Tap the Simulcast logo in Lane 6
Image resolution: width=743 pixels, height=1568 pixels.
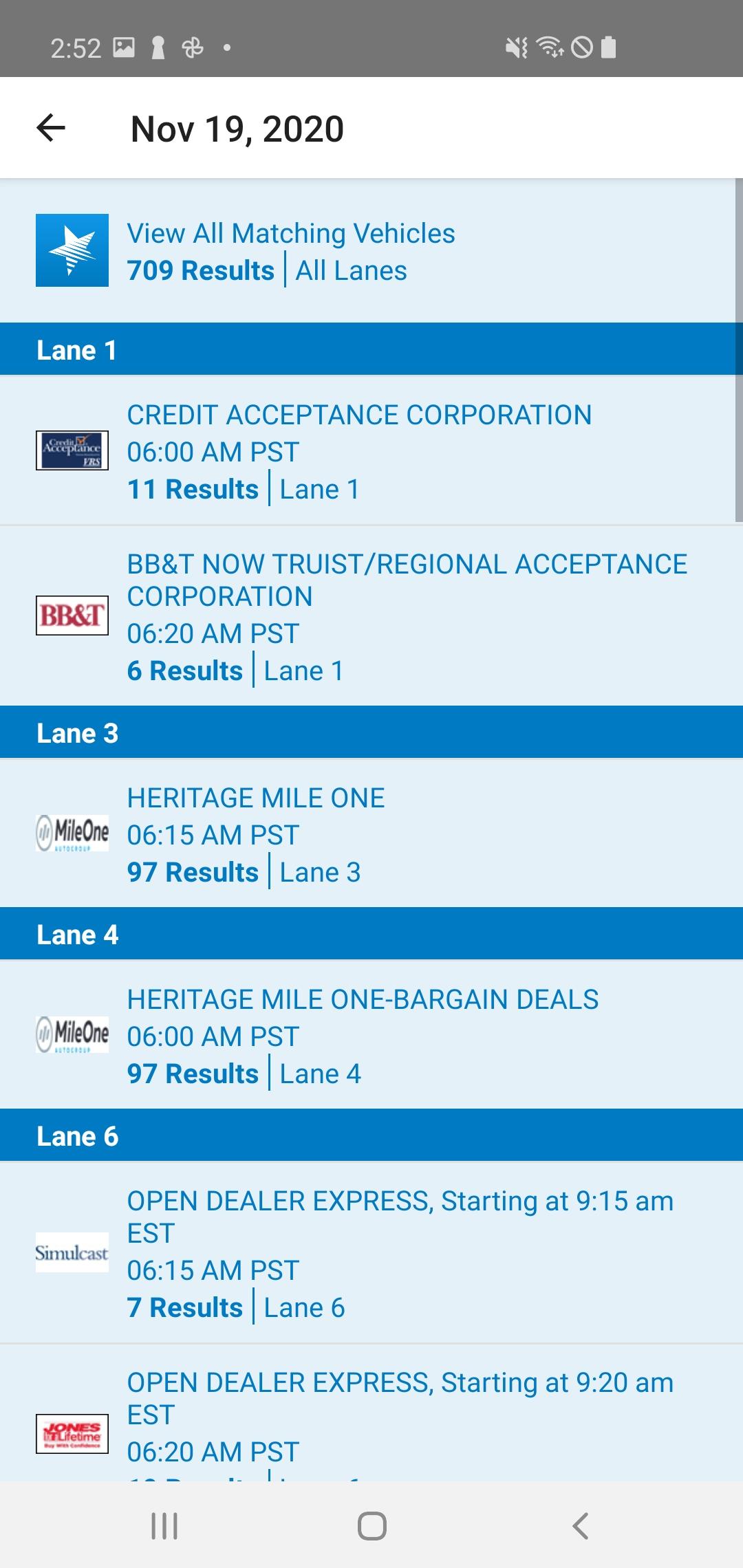[x=74, y=1253]
